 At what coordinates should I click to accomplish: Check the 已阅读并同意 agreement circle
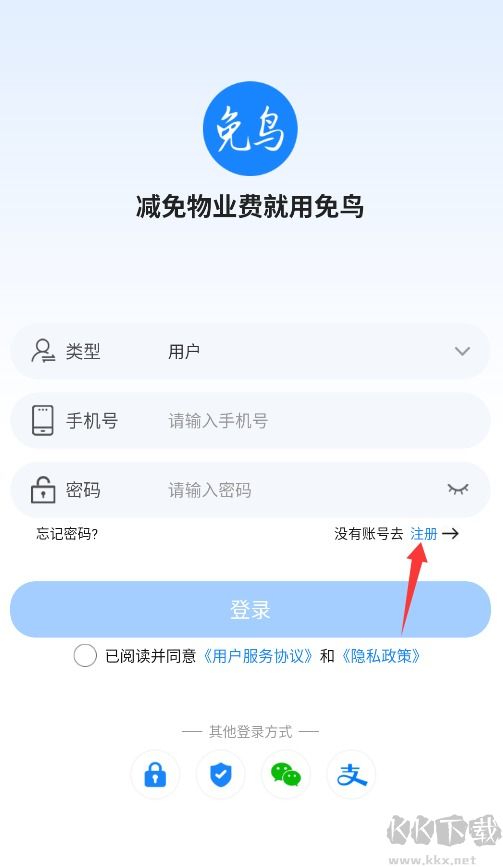click(x=85, y=656)
